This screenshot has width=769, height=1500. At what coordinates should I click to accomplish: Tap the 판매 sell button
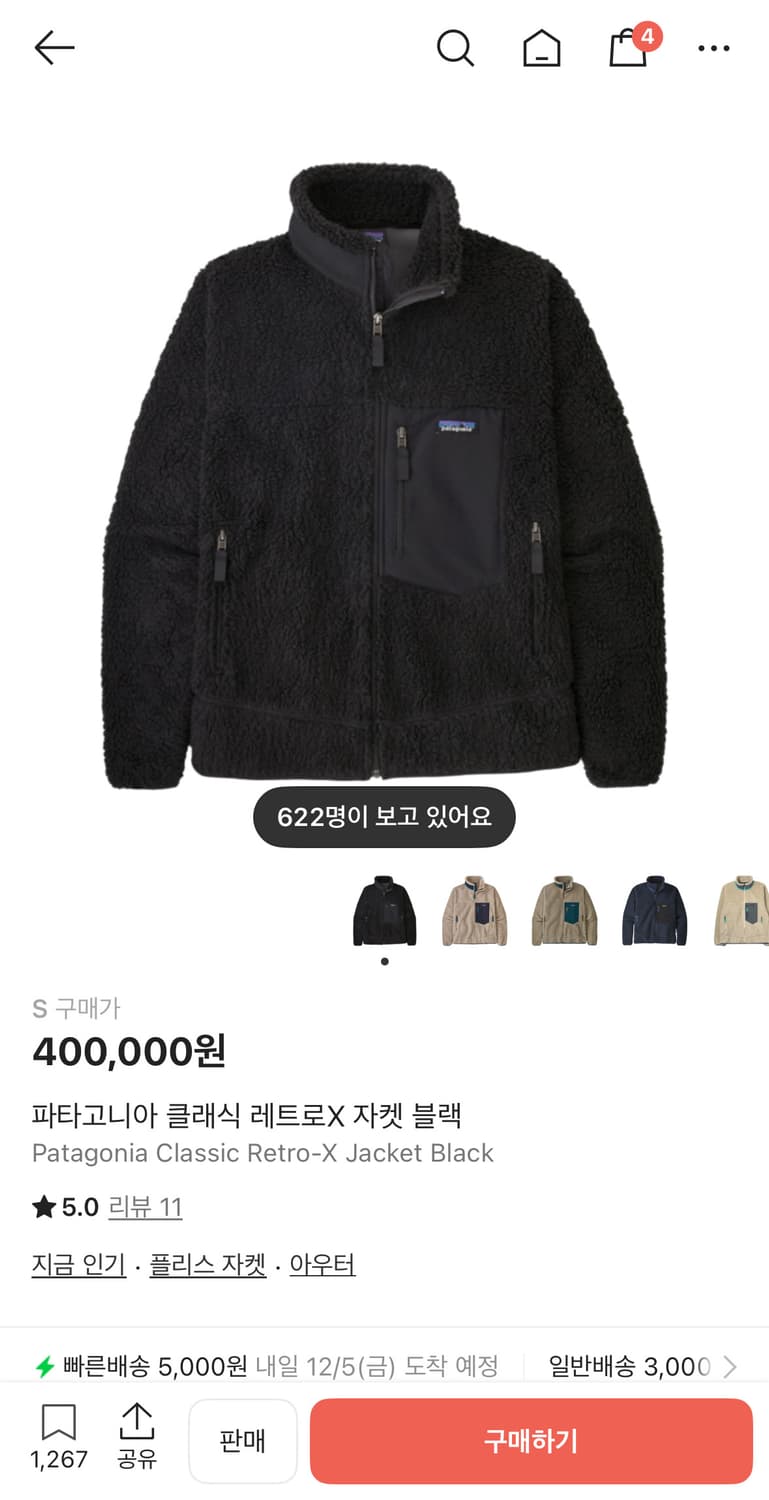243,1440
